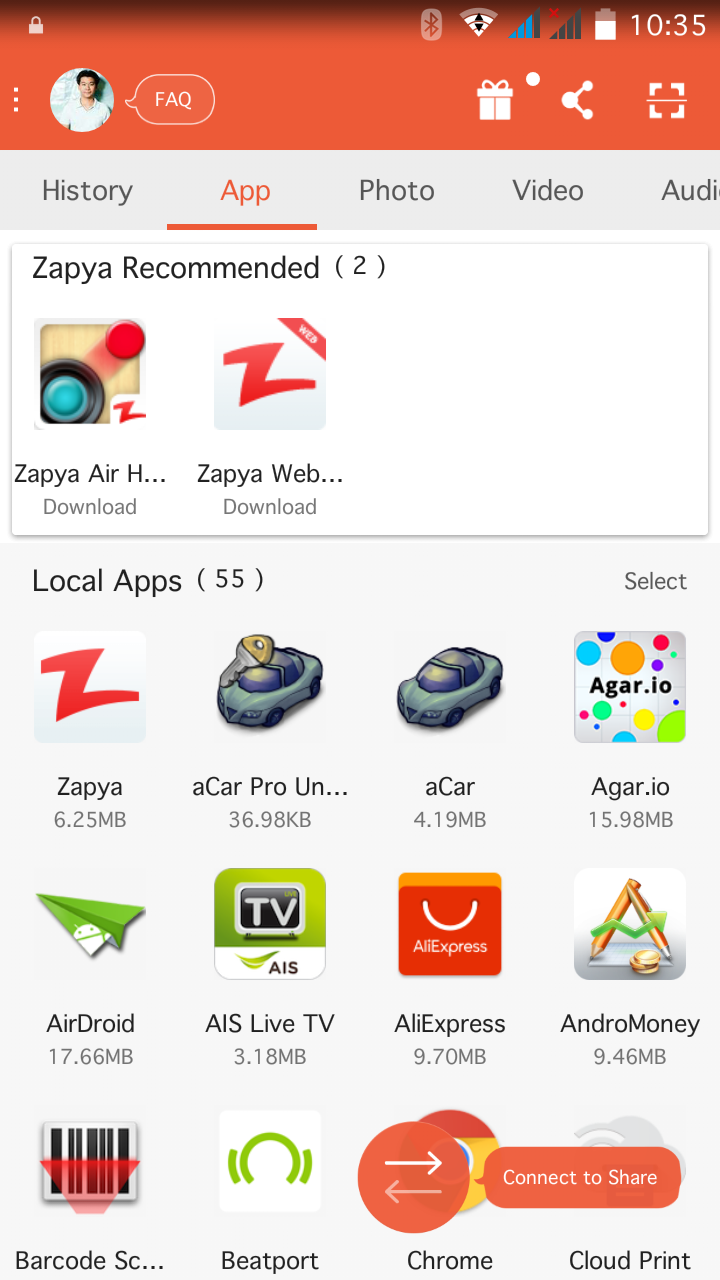This screenshot has height=1280, width=720.
Task: Open the QR scan icon
Action: pyautogui.click(x=666, y=100)
